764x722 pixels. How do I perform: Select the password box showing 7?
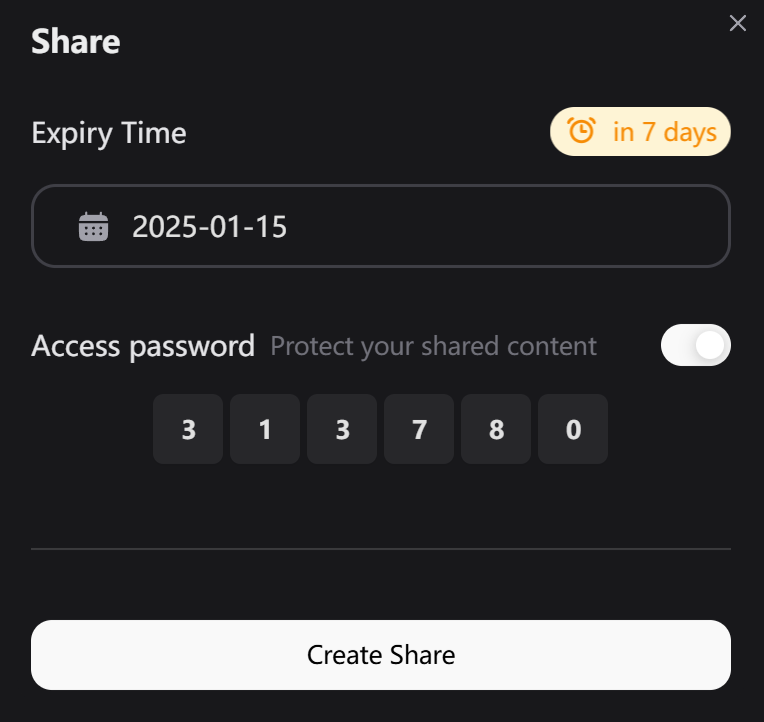tap(419, 429)
